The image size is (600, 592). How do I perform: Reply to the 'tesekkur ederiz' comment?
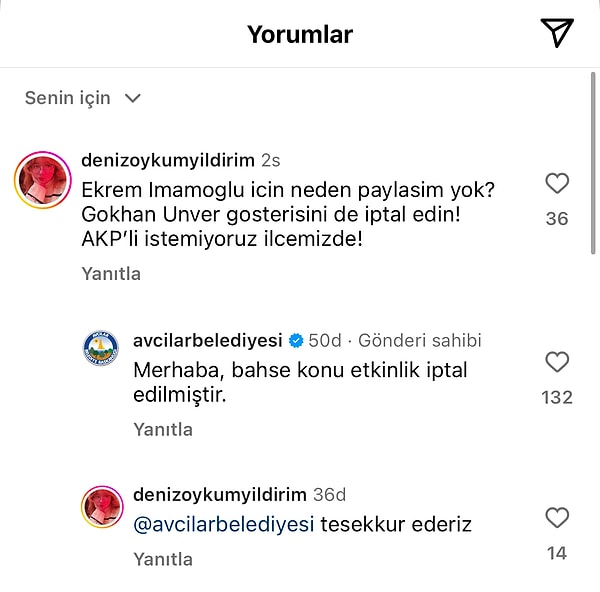pyautogui.click(x=163, y=559)
